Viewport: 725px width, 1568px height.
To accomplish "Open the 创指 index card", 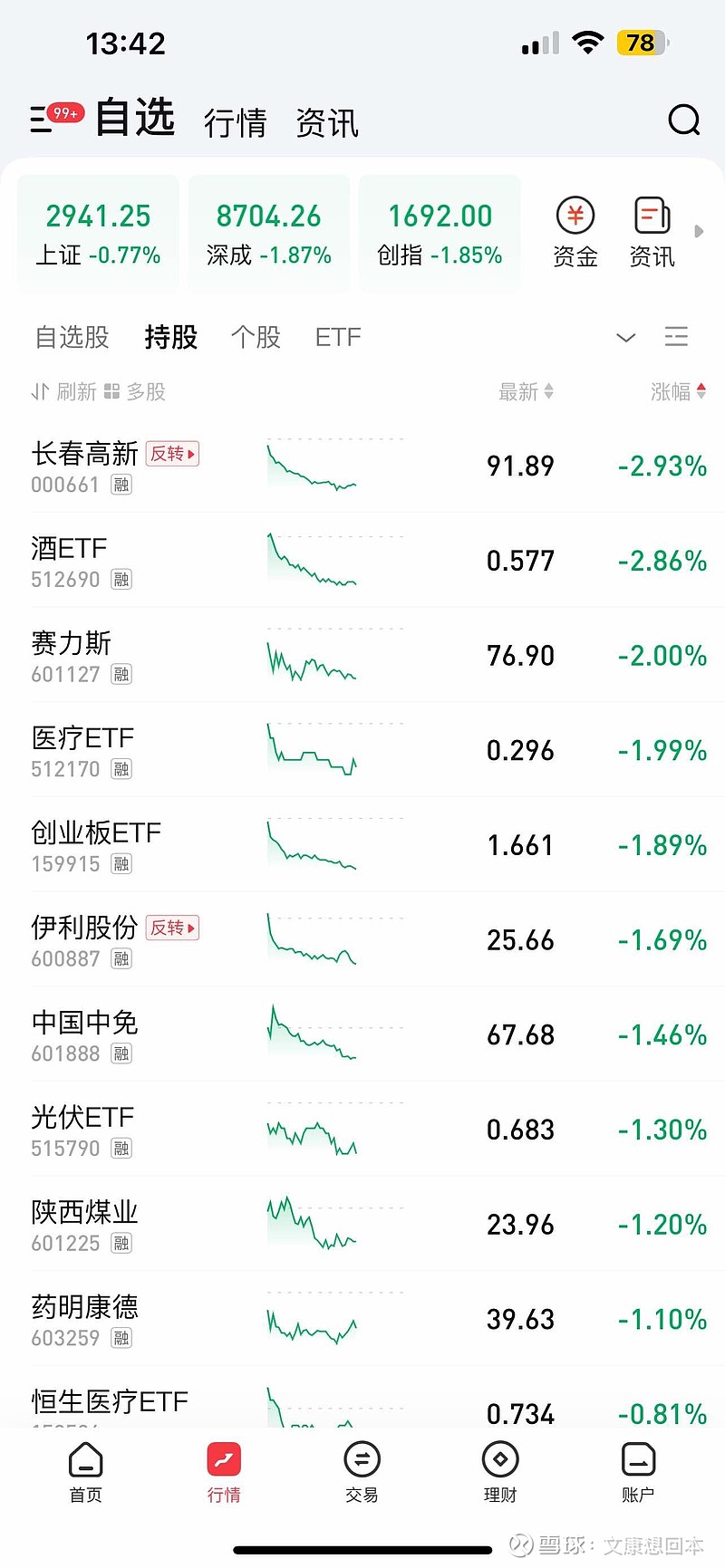I will click(440, 234).
